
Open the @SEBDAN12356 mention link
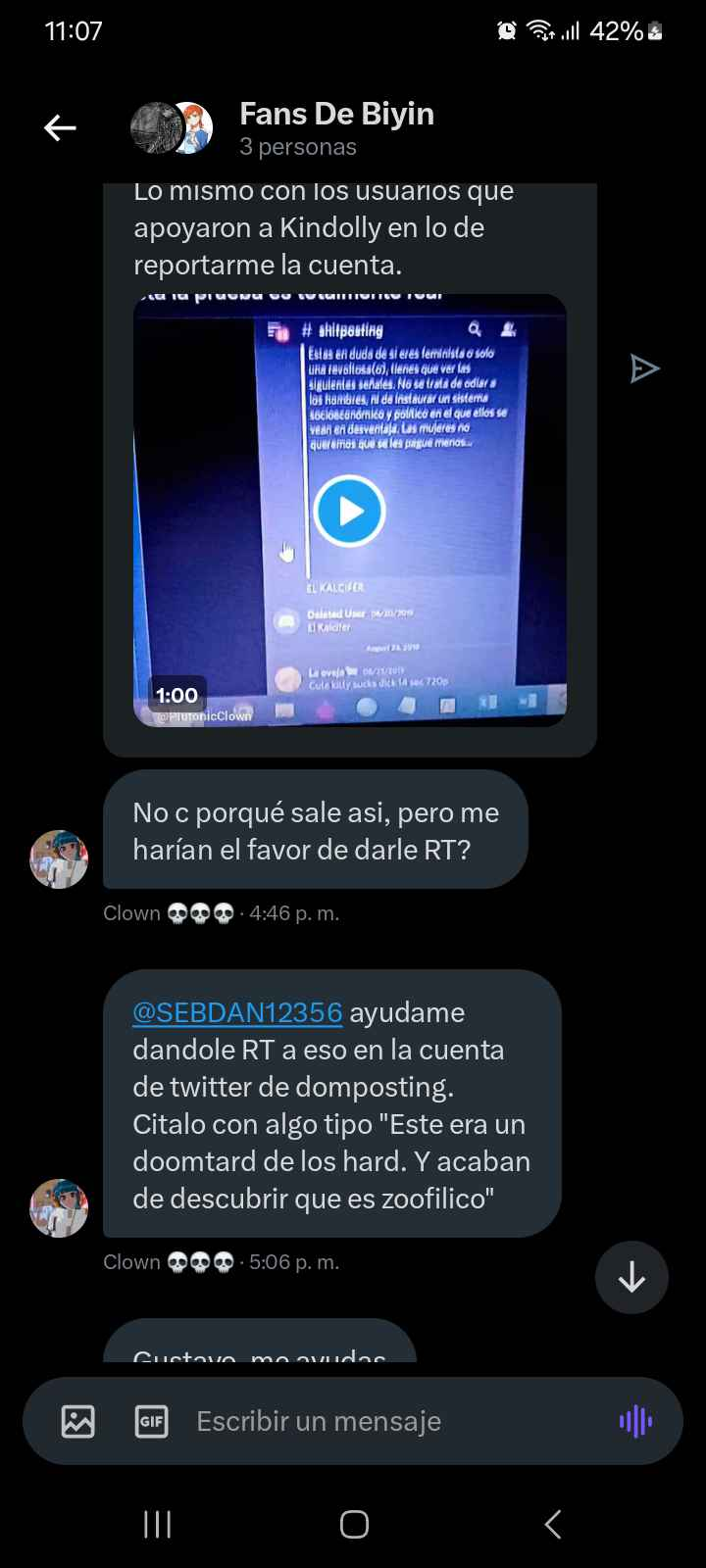click(x=237, y=1012)
